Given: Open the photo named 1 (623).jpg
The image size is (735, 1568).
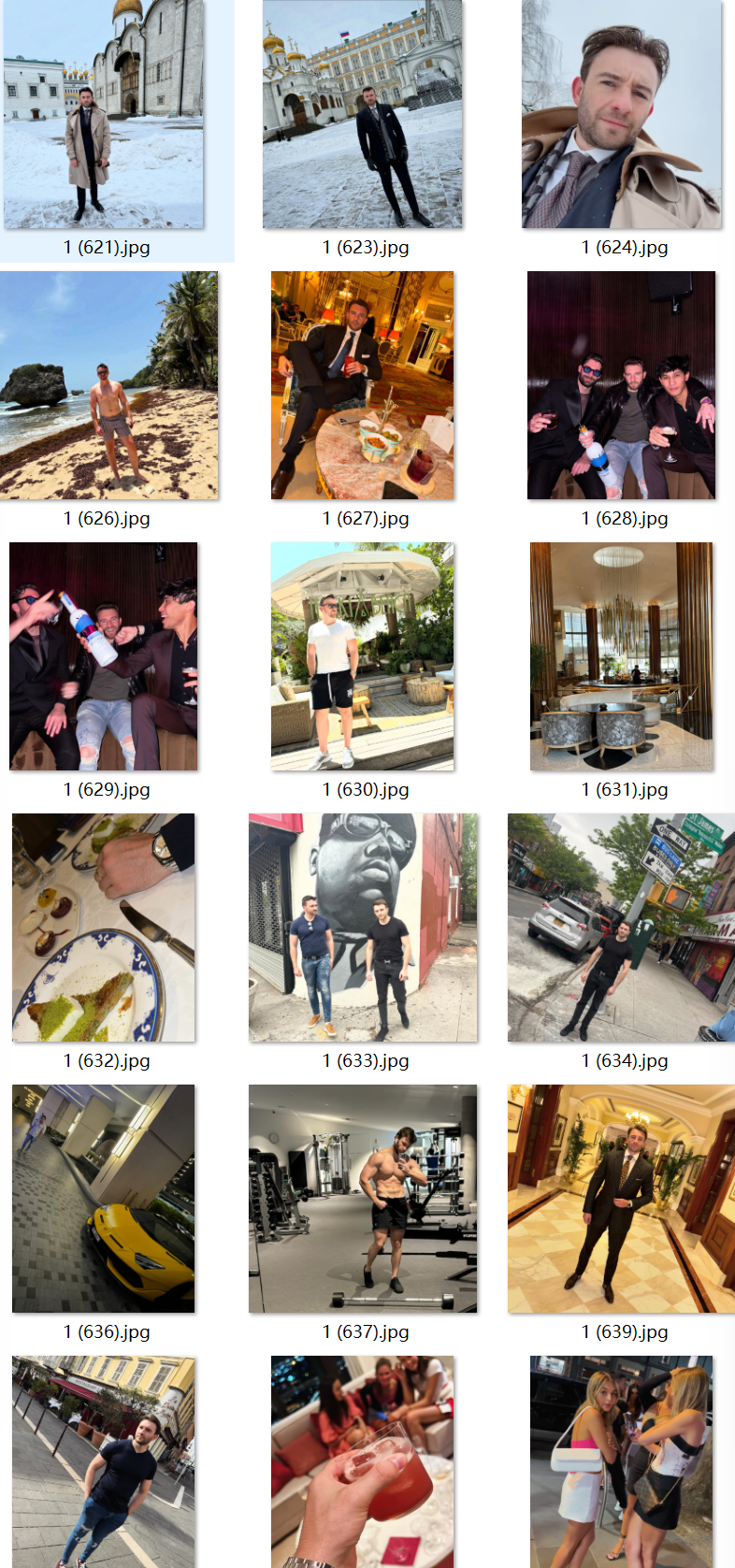Looking at the screenshot, I should coord(363,114).
